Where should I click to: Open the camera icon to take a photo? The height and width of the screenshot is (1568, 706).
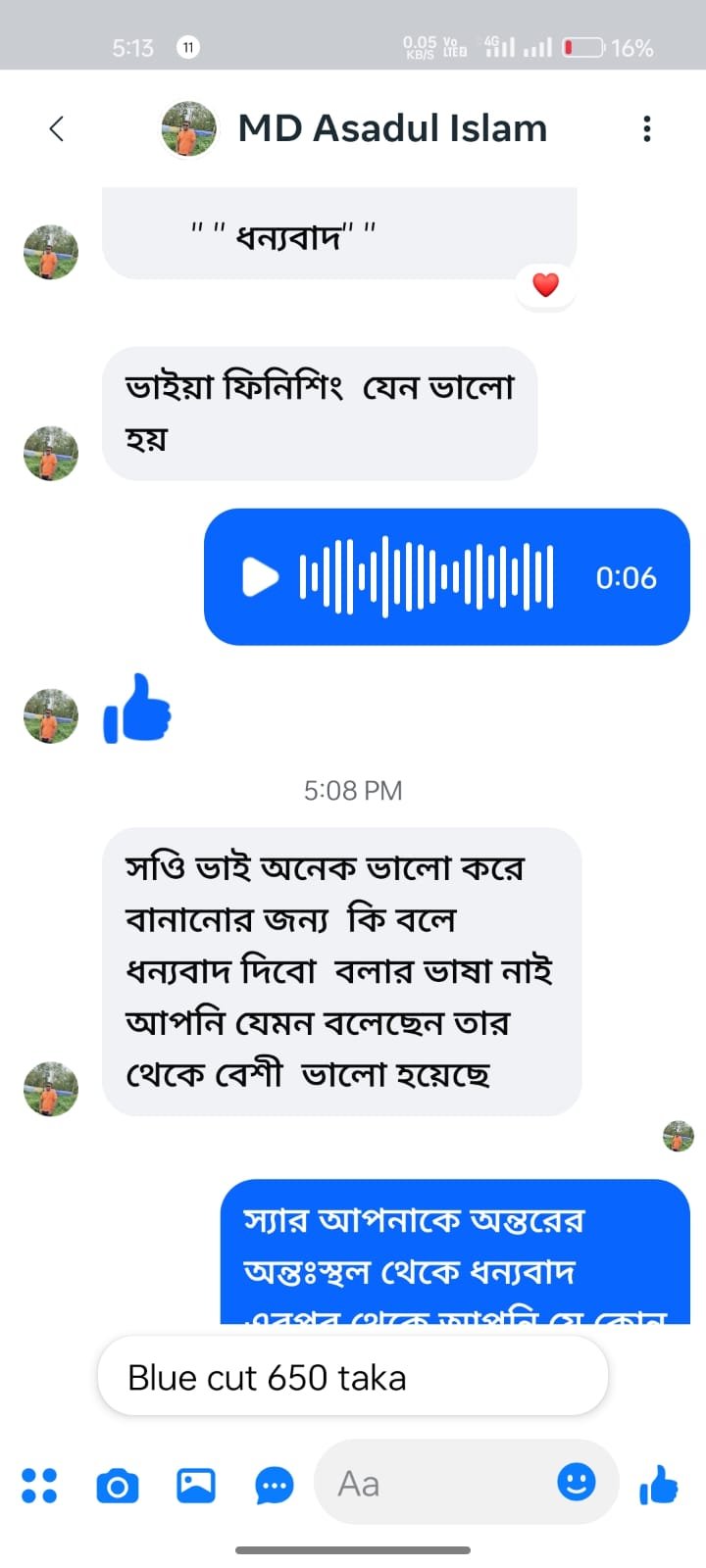coord(117,1484)
